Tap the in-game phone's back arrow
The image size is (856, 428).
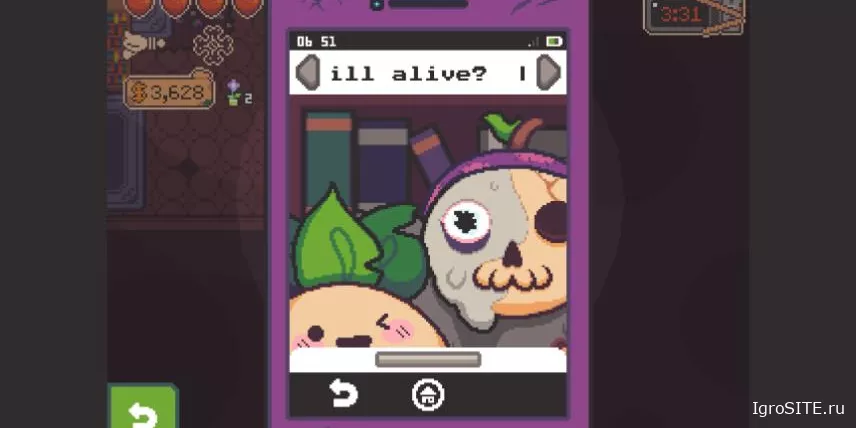coord(343,394)
